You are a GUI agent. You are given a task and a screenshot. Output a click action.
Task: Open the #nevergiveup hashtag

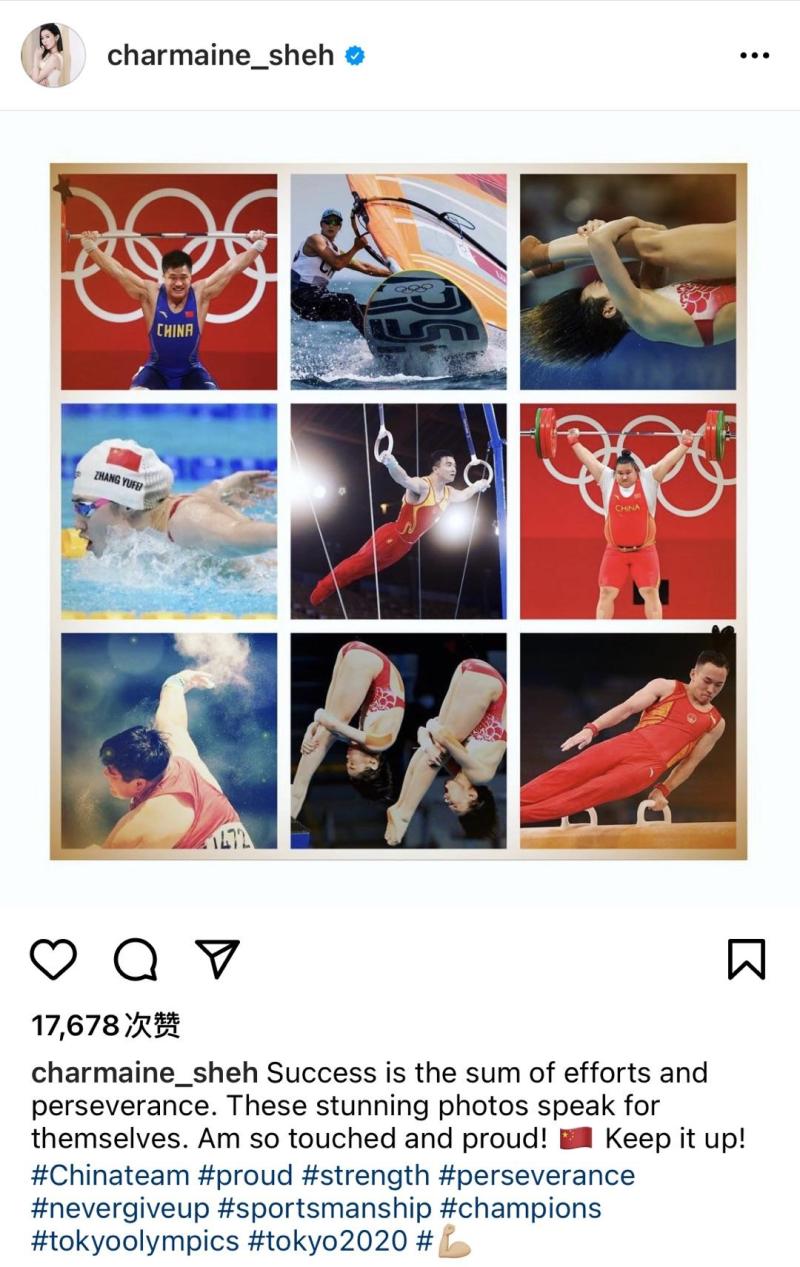120,1208
